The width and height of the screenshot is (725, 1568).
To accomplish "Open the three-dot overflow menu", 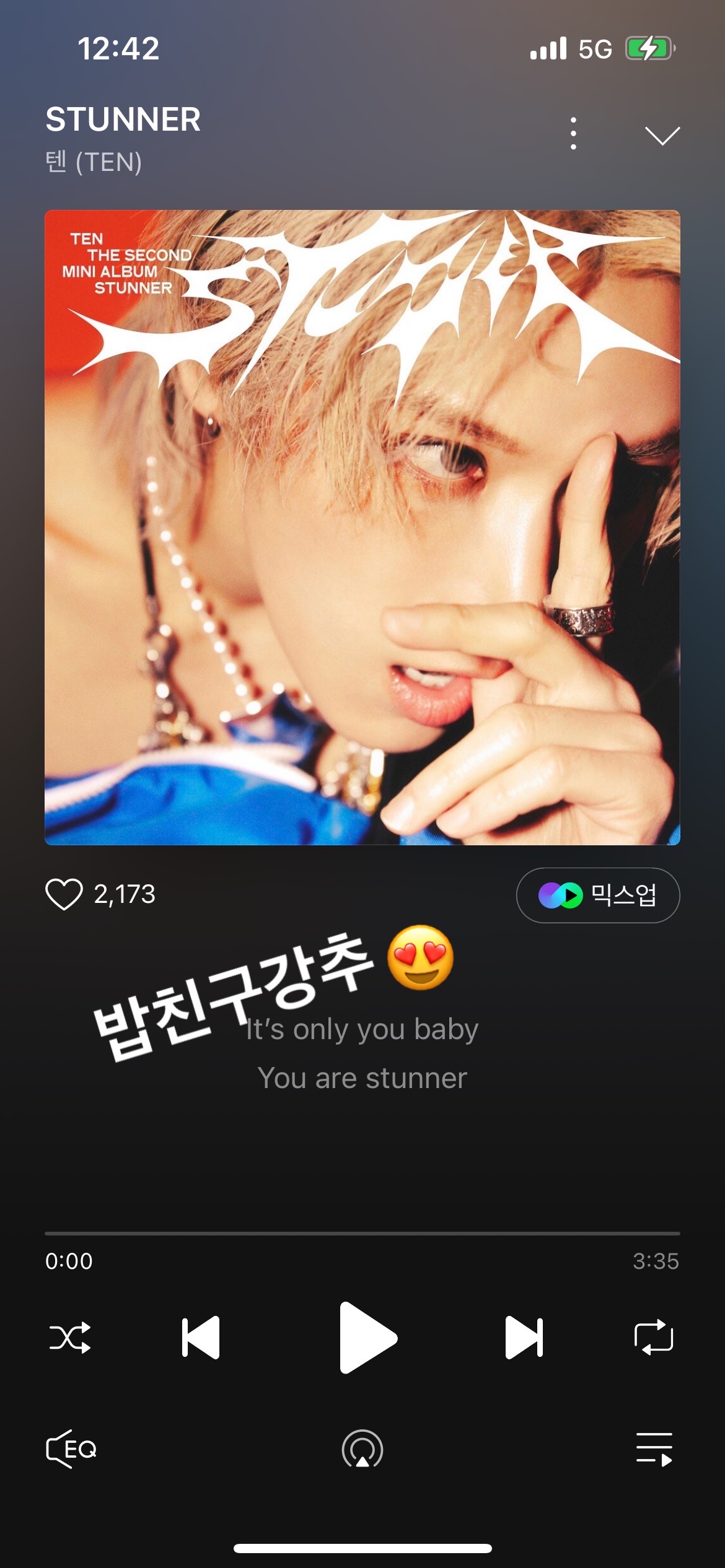I will coord(574,133).
